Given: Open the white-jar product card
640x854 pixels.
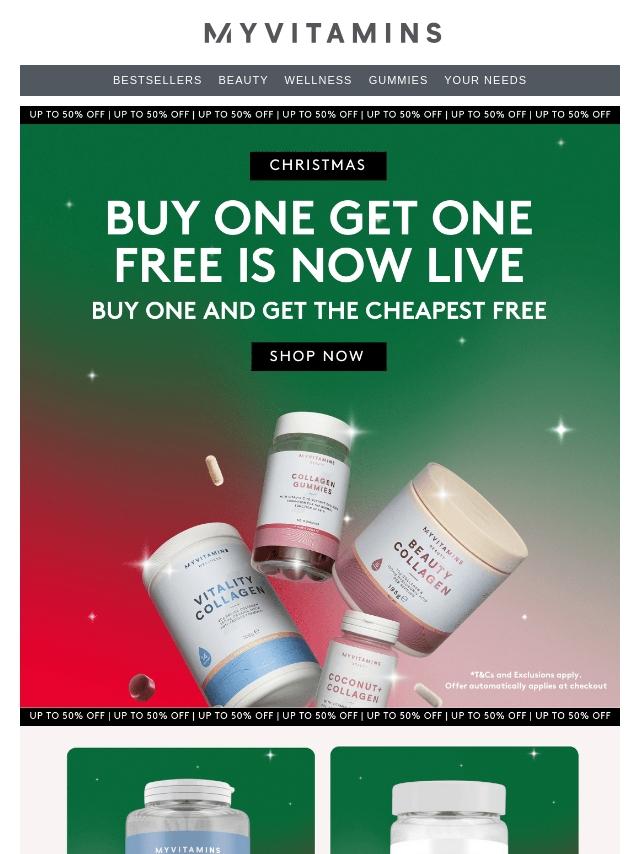Looking at the screenshot, I should (454, 802).
